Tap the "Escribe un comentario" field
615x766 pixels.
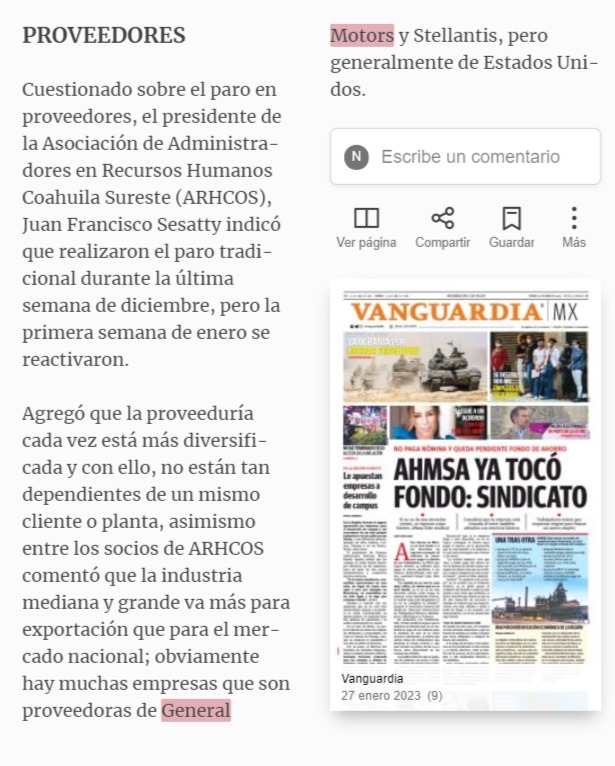pyautogui.click(x=465, y=156)
